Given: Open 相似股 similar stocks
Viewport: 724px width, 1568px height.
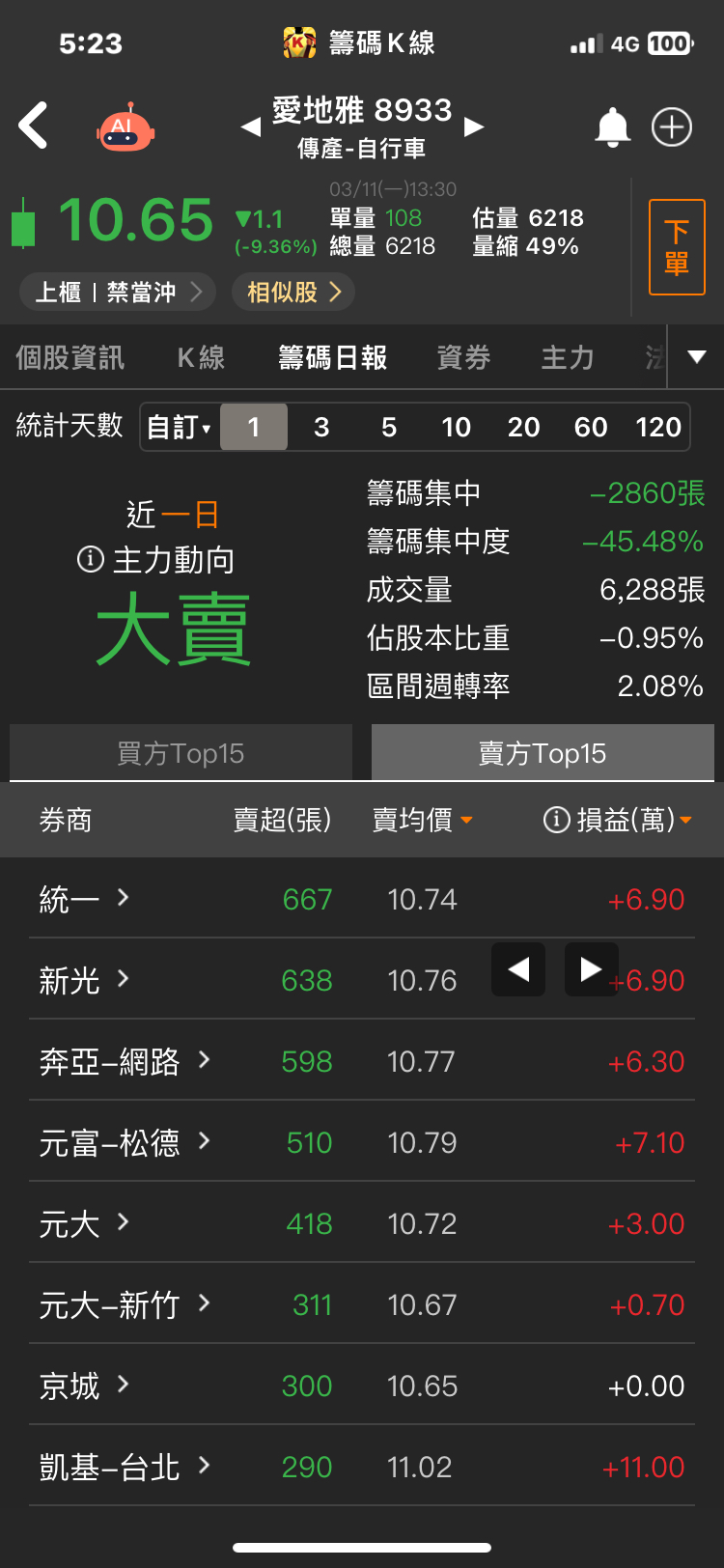Looking at the screenshot, I should click(292, 292).
